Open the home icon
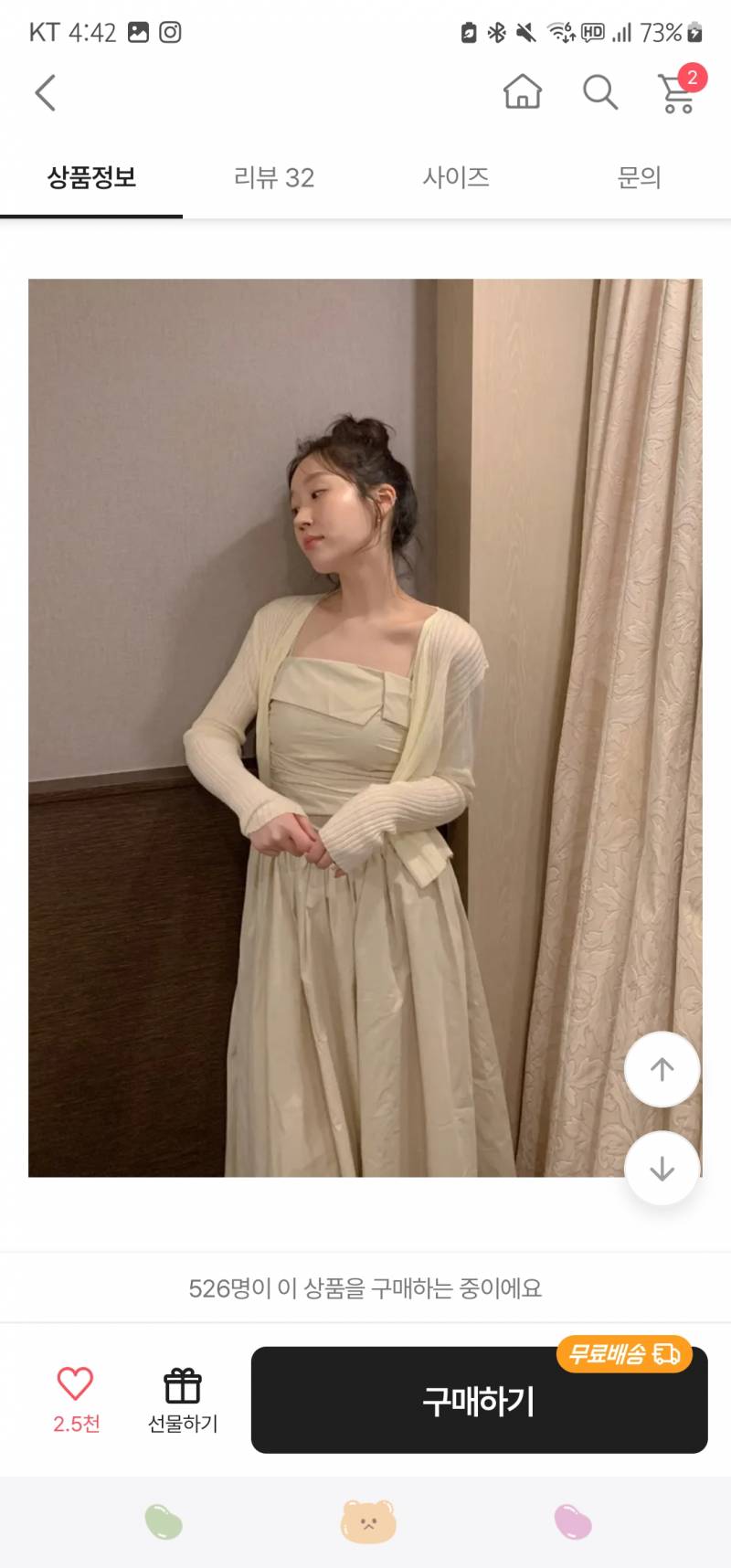Screen dimensions: 731x1568 point(523,92)
